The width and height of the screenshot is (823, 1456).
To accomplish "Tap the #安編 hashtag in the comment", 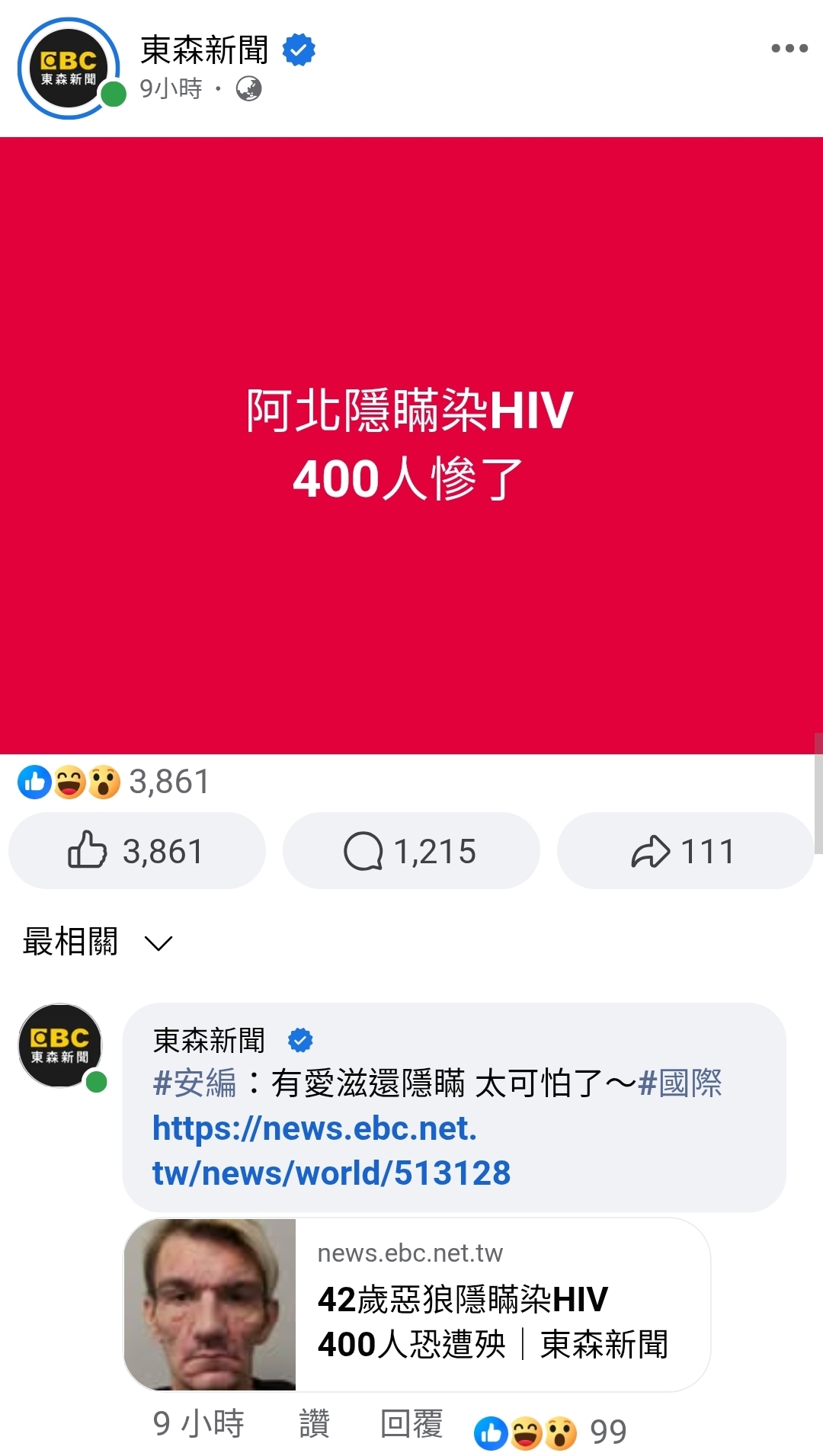I will pos(195,1083).
